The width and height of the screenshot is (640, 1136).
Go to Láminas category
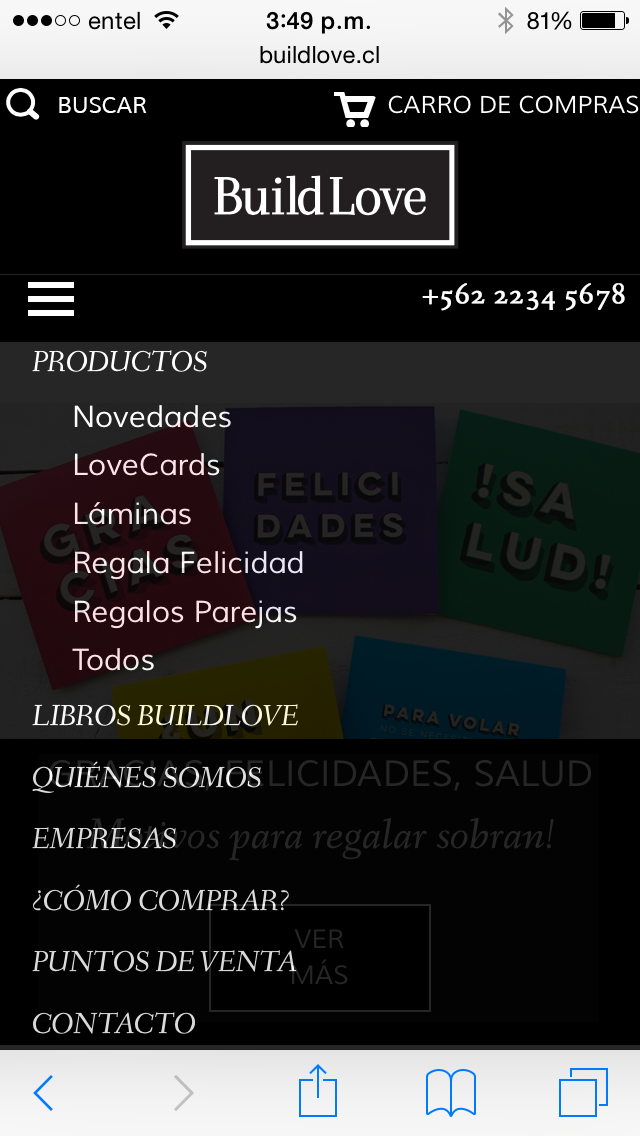(132, 514)
